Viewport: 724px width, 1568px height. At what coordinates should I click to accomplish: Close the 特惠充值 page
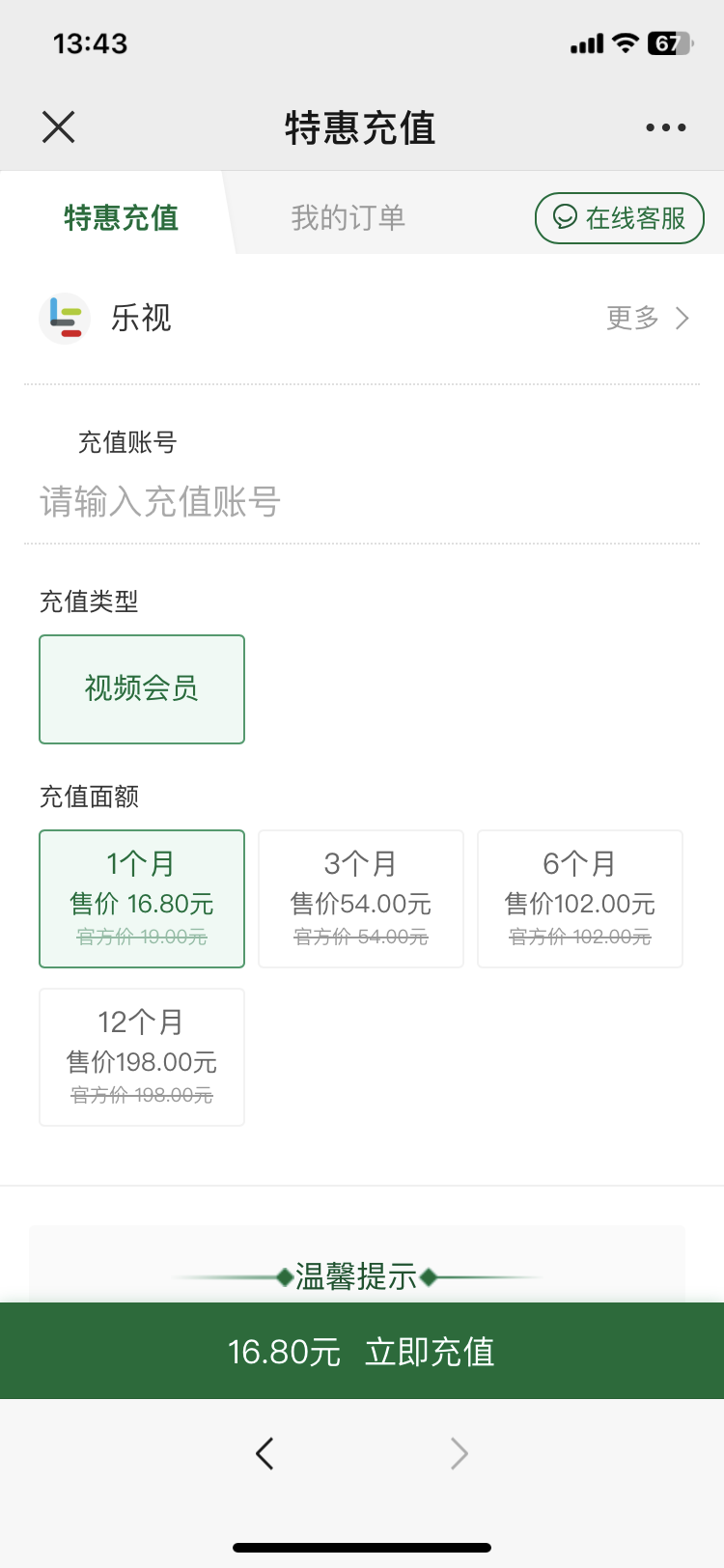[x=59, y=126]
